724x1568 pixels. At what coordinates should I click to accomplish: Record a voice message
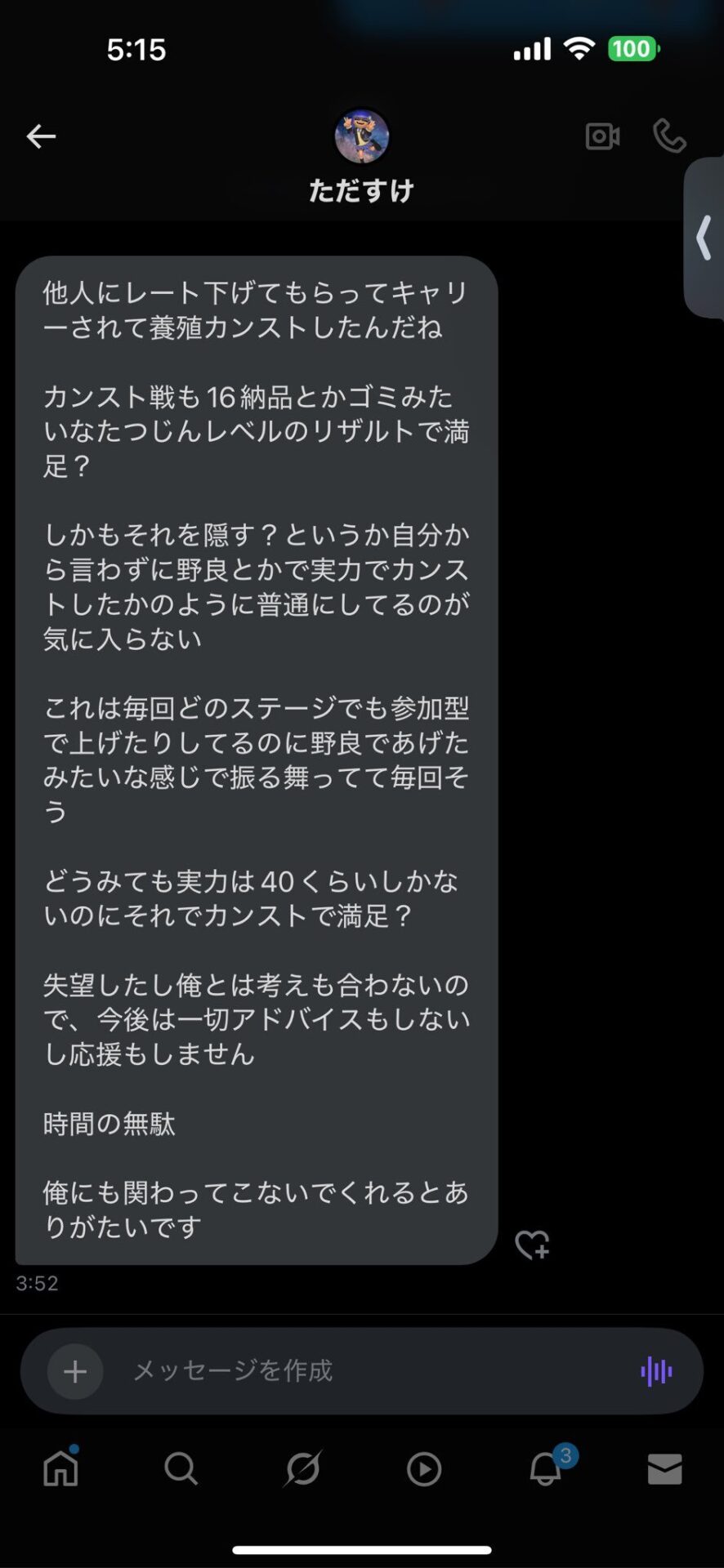coord(656,1371)
